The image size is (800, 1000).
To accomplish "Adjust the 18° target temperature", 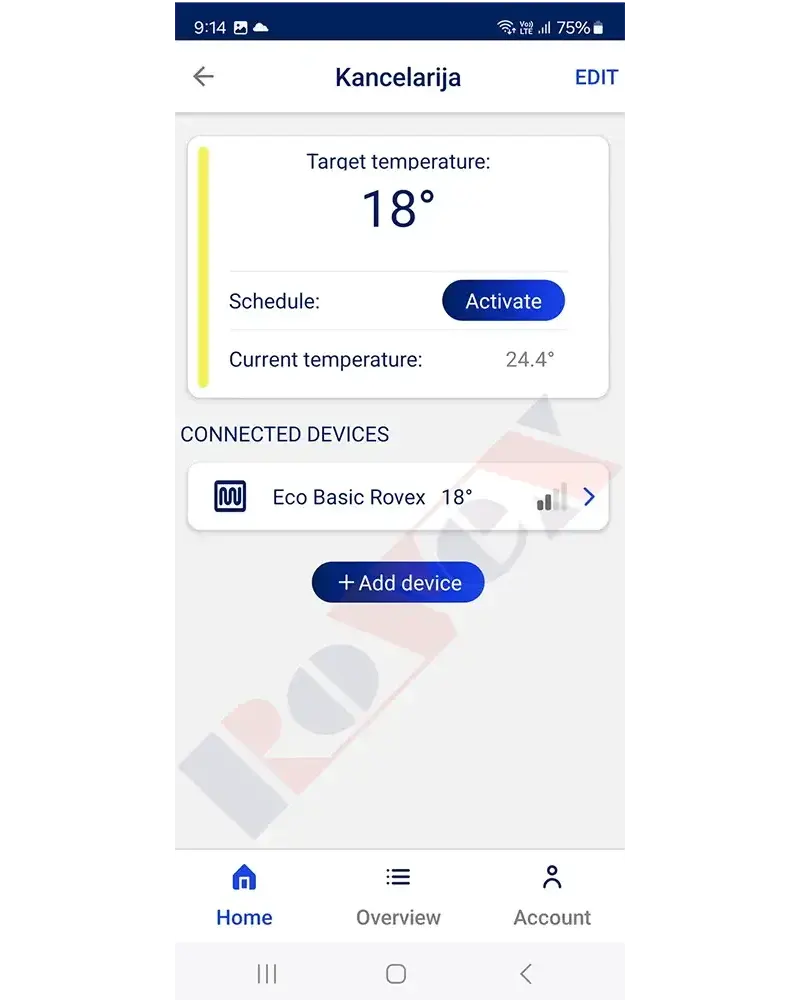I will 398,210.
